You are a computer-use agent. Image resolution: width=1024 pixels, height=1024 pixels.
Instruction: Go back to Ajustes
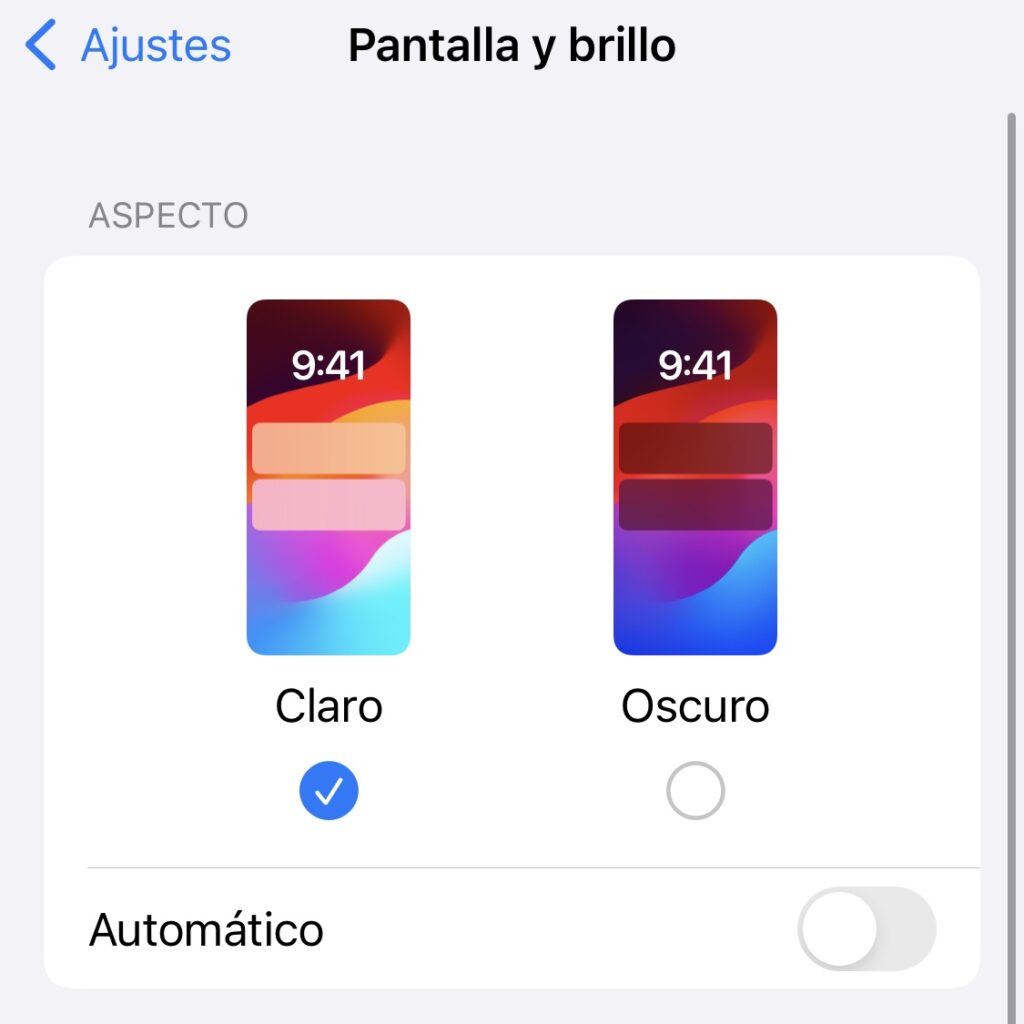pyautogui.click(x=130, y=46)
